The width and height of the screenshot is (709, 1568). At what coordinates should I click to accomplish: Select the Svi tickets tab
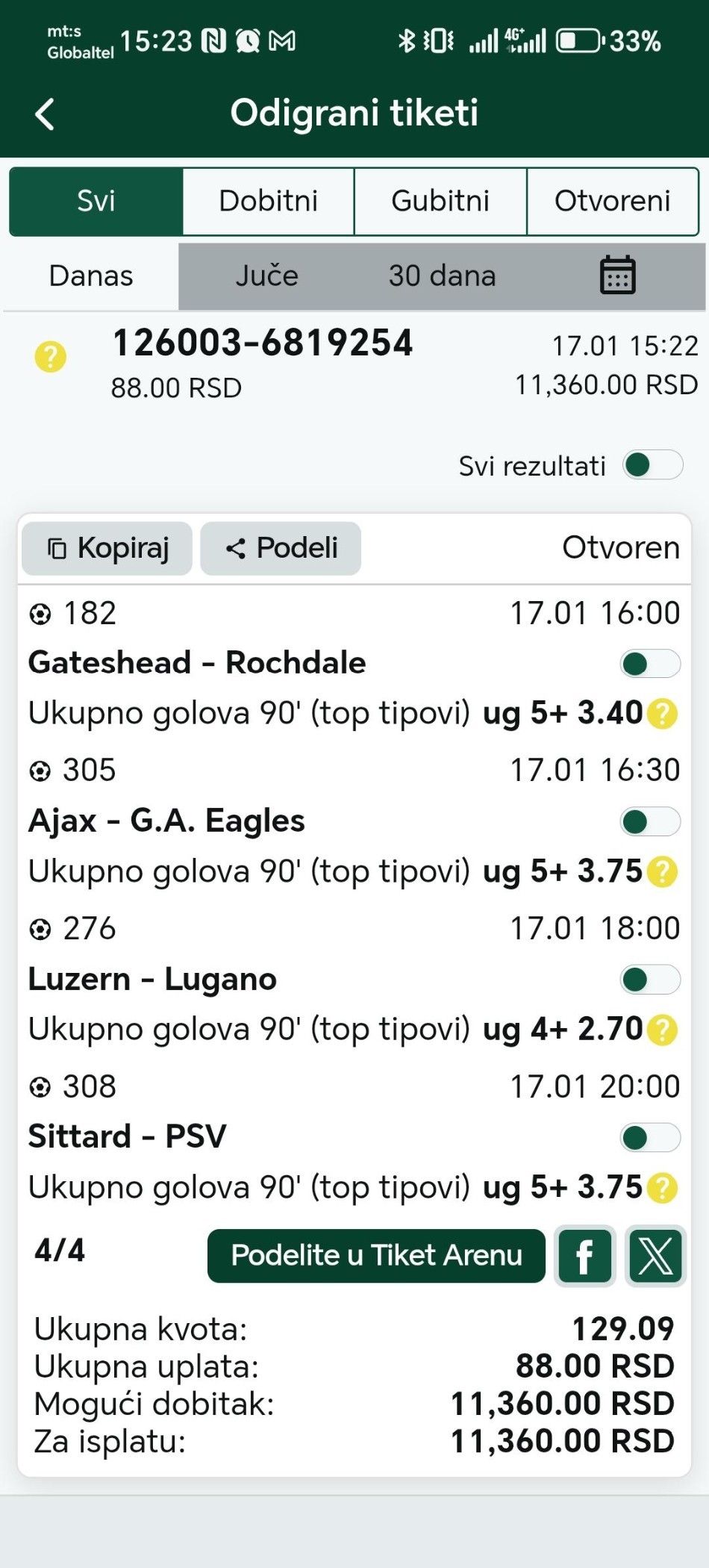pos(96,201)
